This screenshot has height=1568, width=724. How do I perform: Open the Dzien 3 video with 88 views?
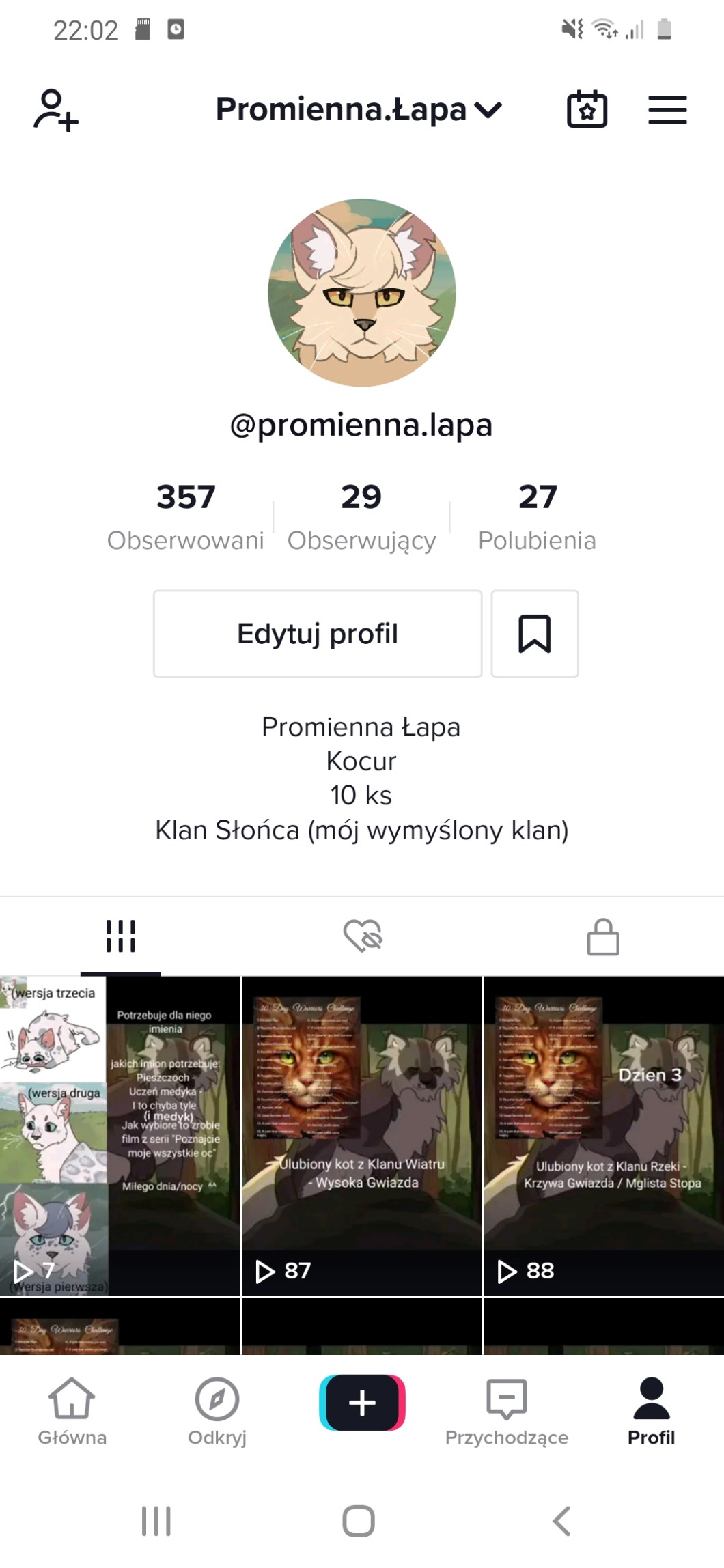coord(604,1136)
